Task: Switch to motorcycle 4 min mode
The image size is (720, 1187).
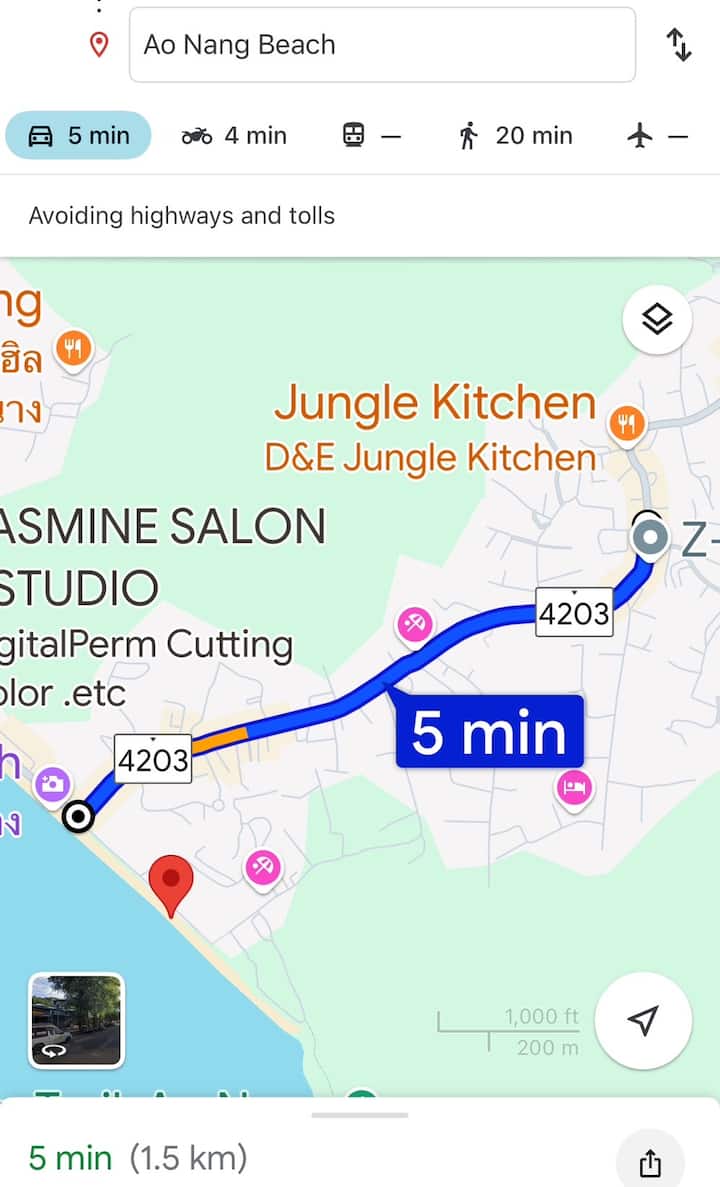Action: pyautogui.click(x=234, y=136)
